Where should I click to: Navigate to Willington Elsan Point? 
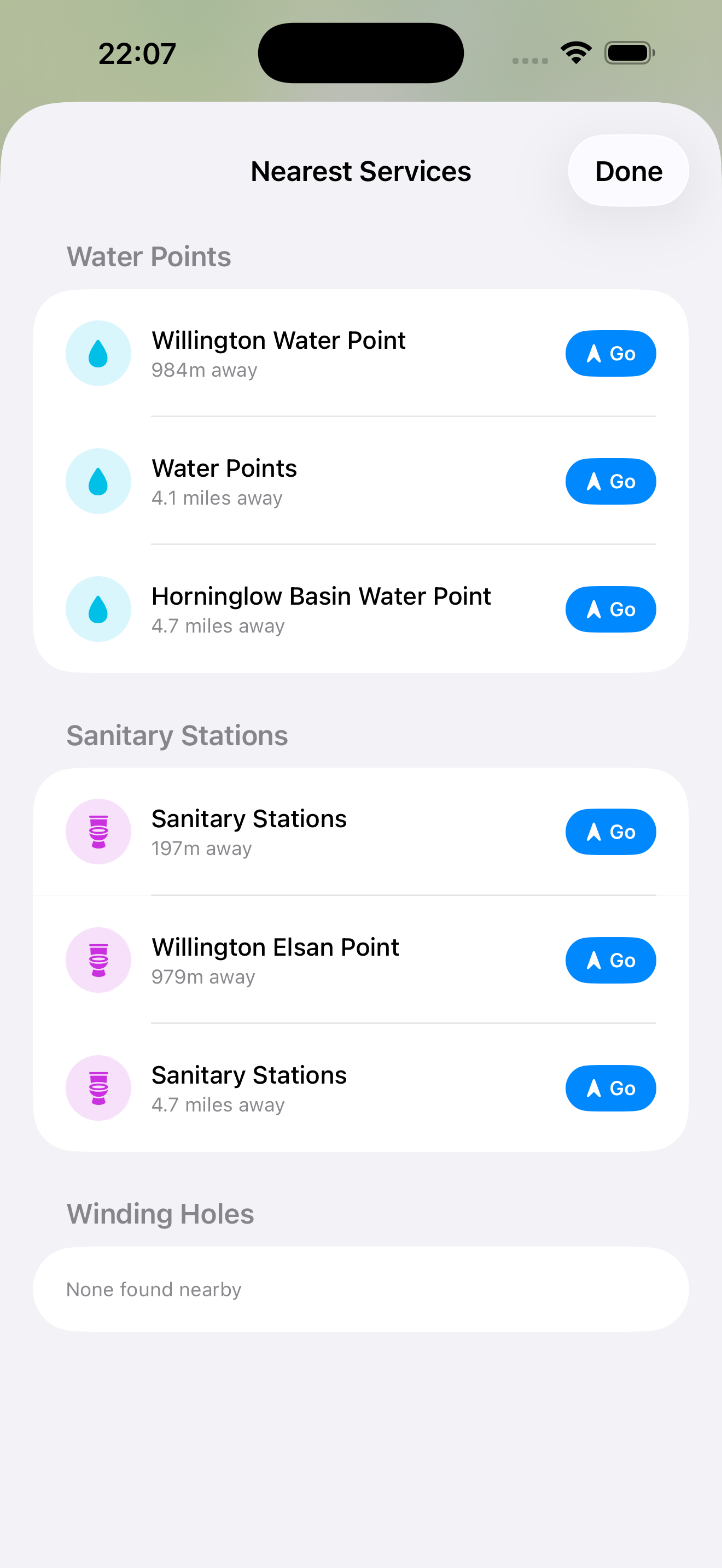[610, 961]
